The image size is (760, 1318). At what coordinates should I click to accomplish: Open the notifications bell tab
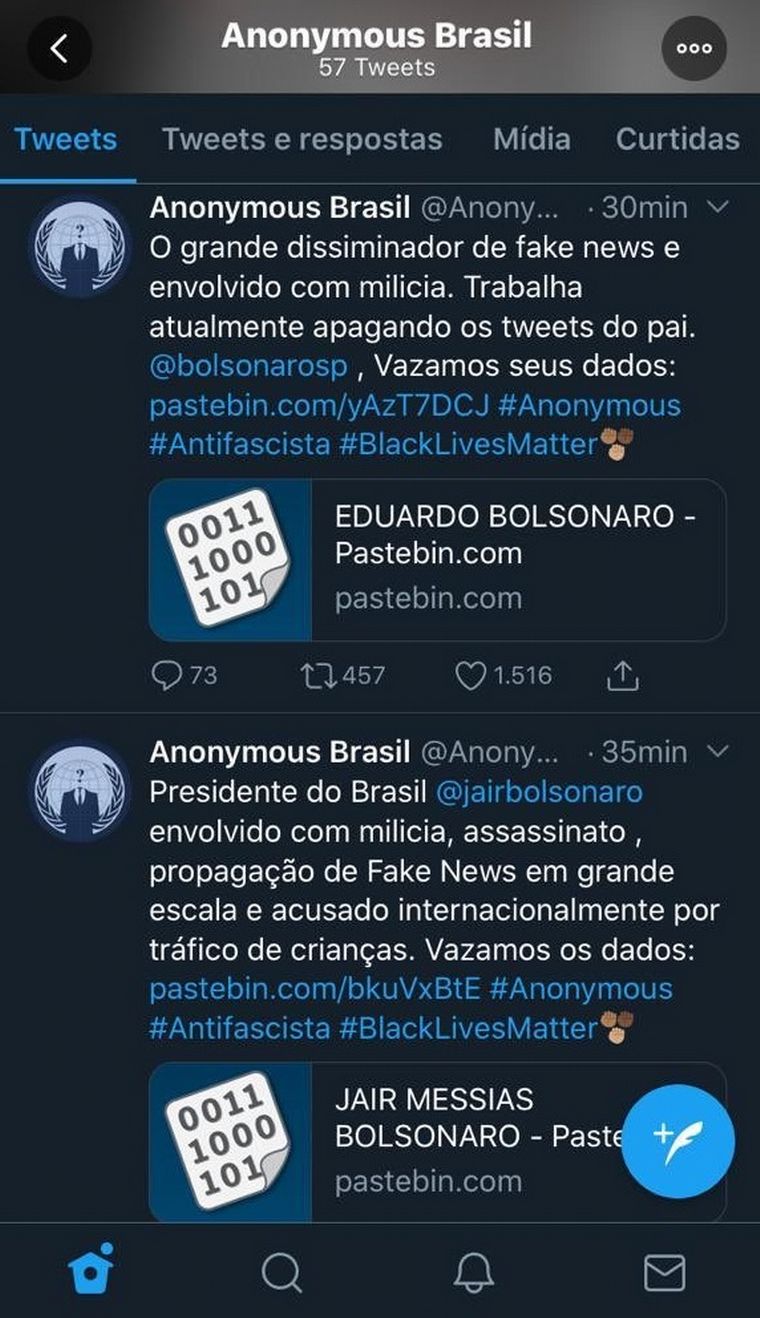(x=473, y=1272)
